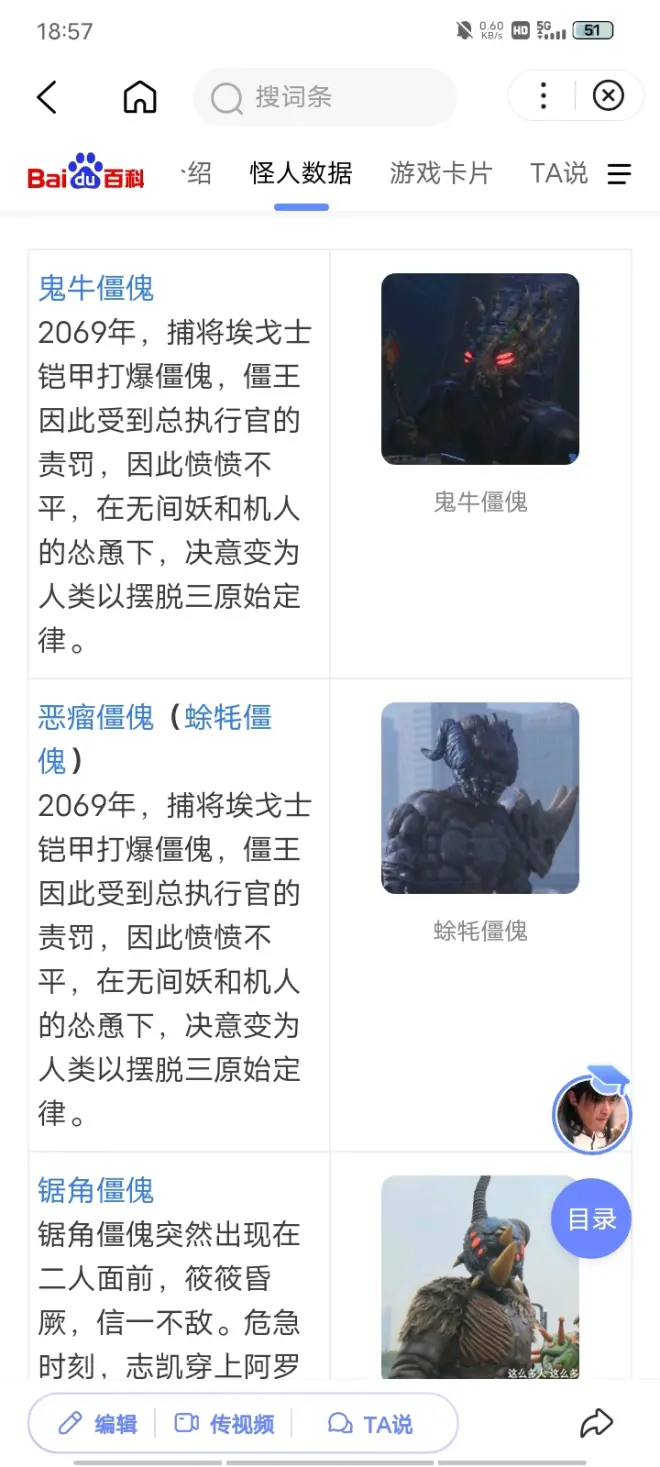This screenshot has height=1467, width=660.
Task: Open the 锯角僵傀 link
Action: 96,1190
